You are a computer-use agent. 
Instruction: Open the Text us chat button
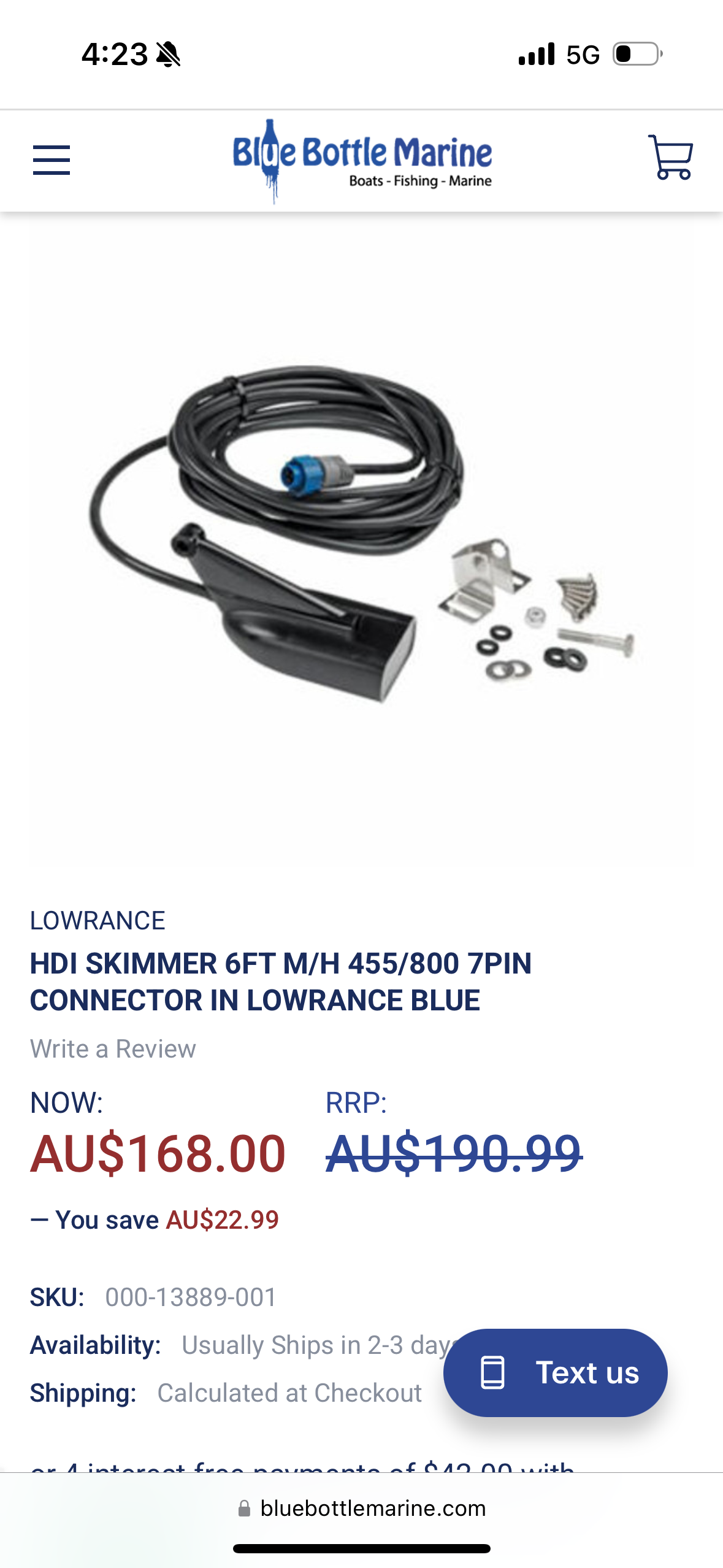pyautogui.click(x=555, y=1372)
